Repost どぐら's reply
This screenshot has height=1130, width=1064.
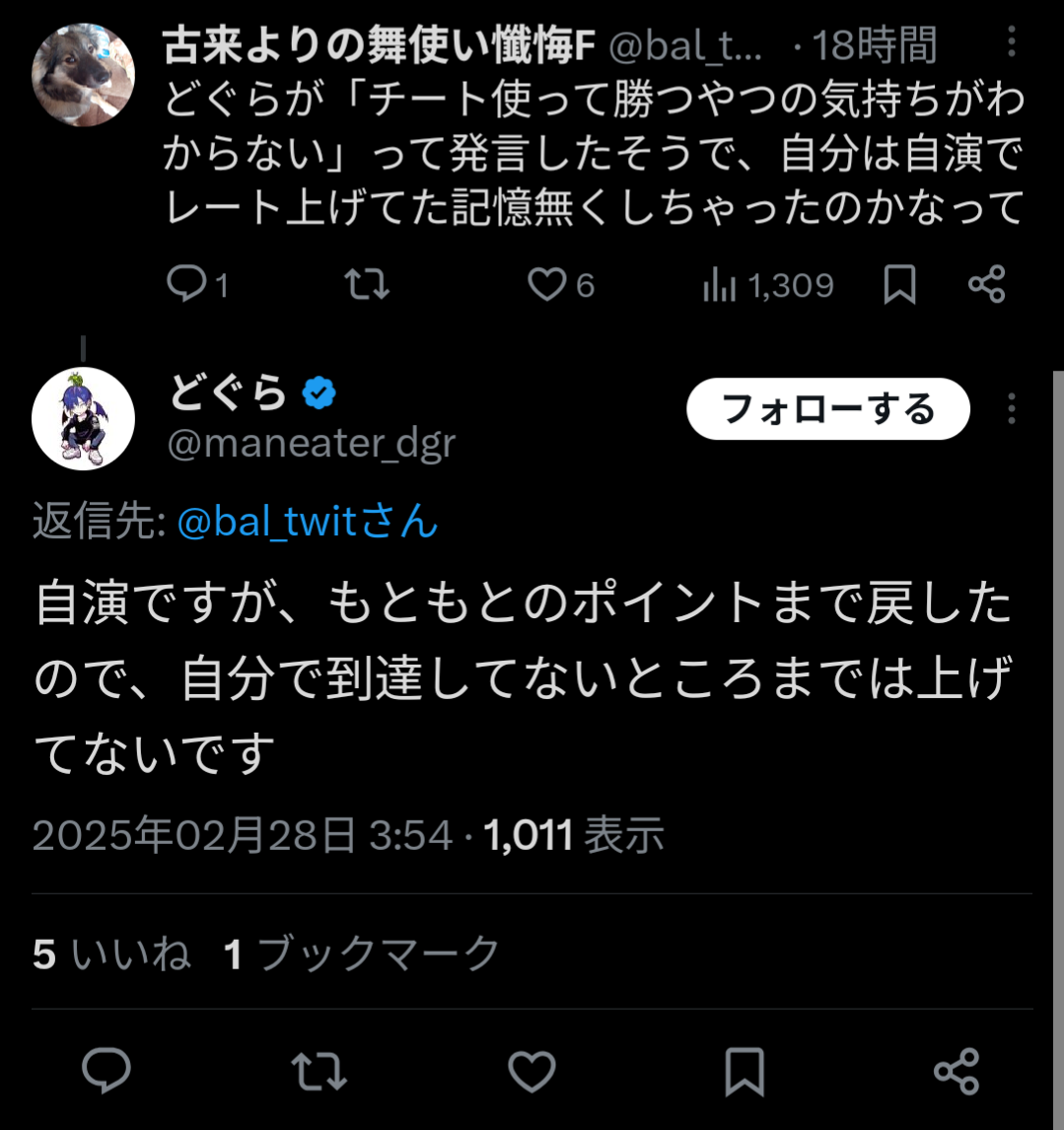pos(319,1071)
